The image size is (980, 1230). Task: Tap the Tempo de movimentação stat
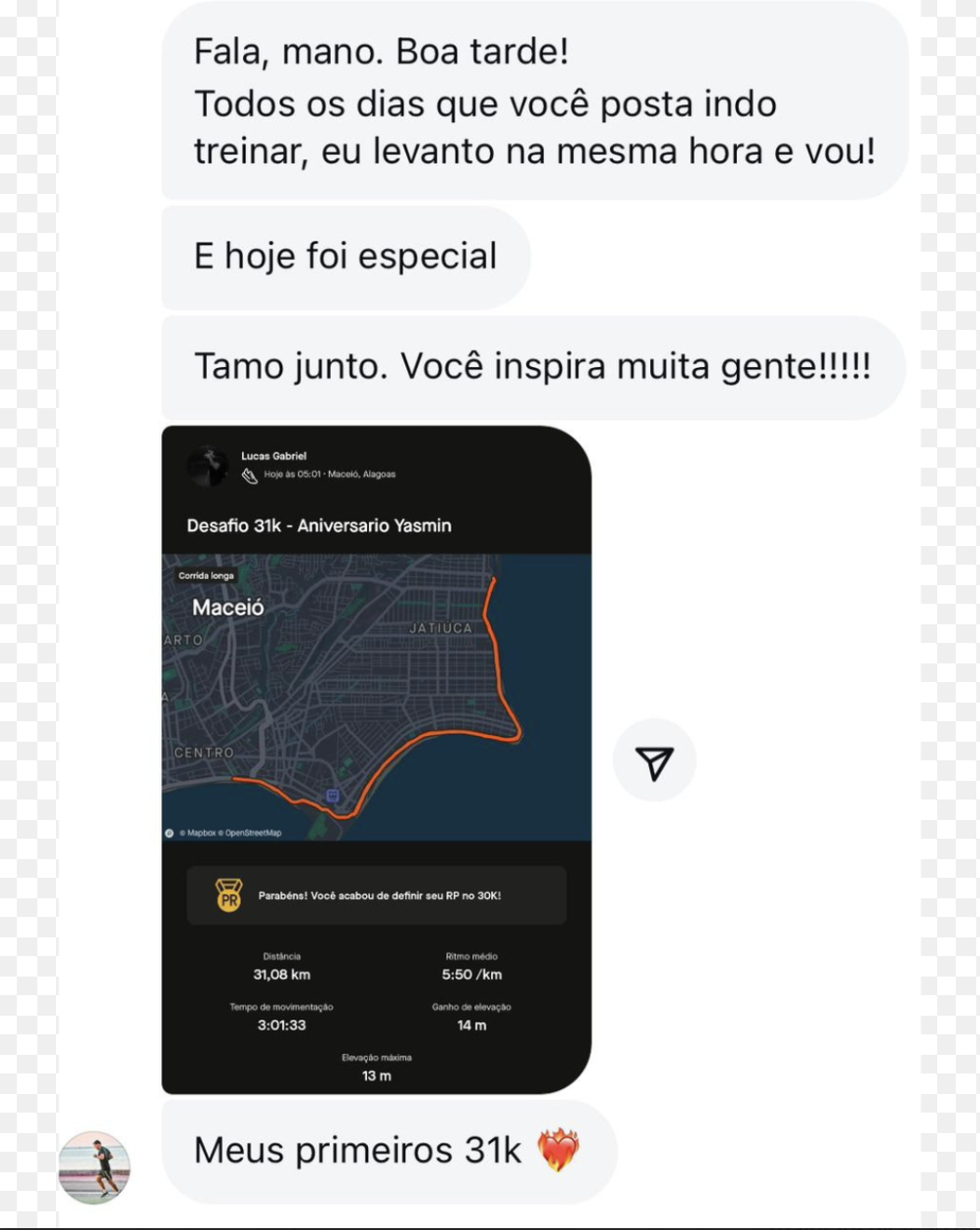[x=282, y=1016]
